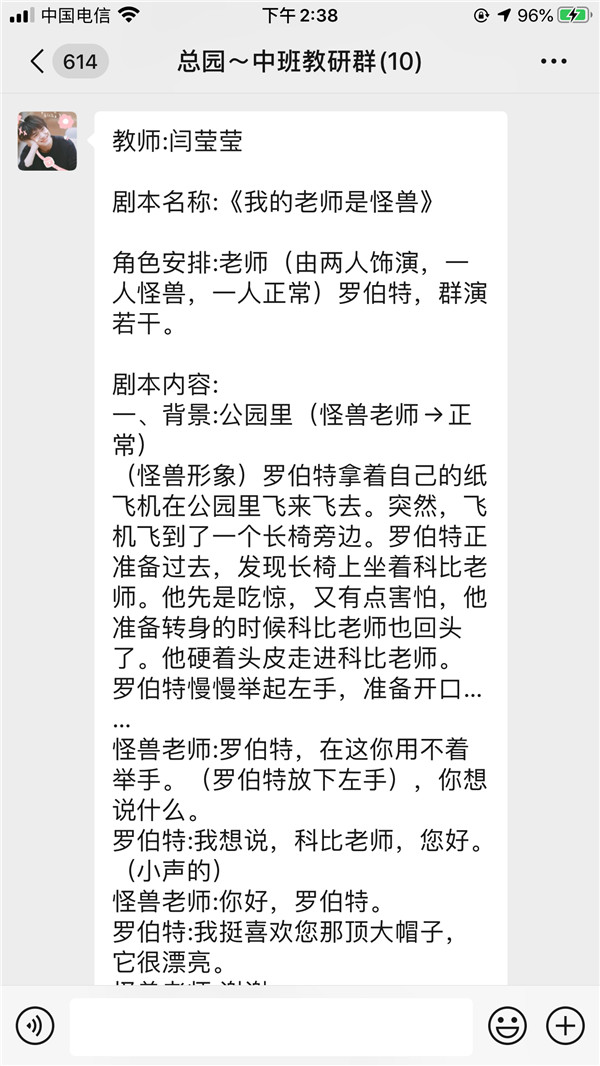Tap the sender's profile avatar
Viewport: 600px width, 1066px height.
click(x=47, y=141)
